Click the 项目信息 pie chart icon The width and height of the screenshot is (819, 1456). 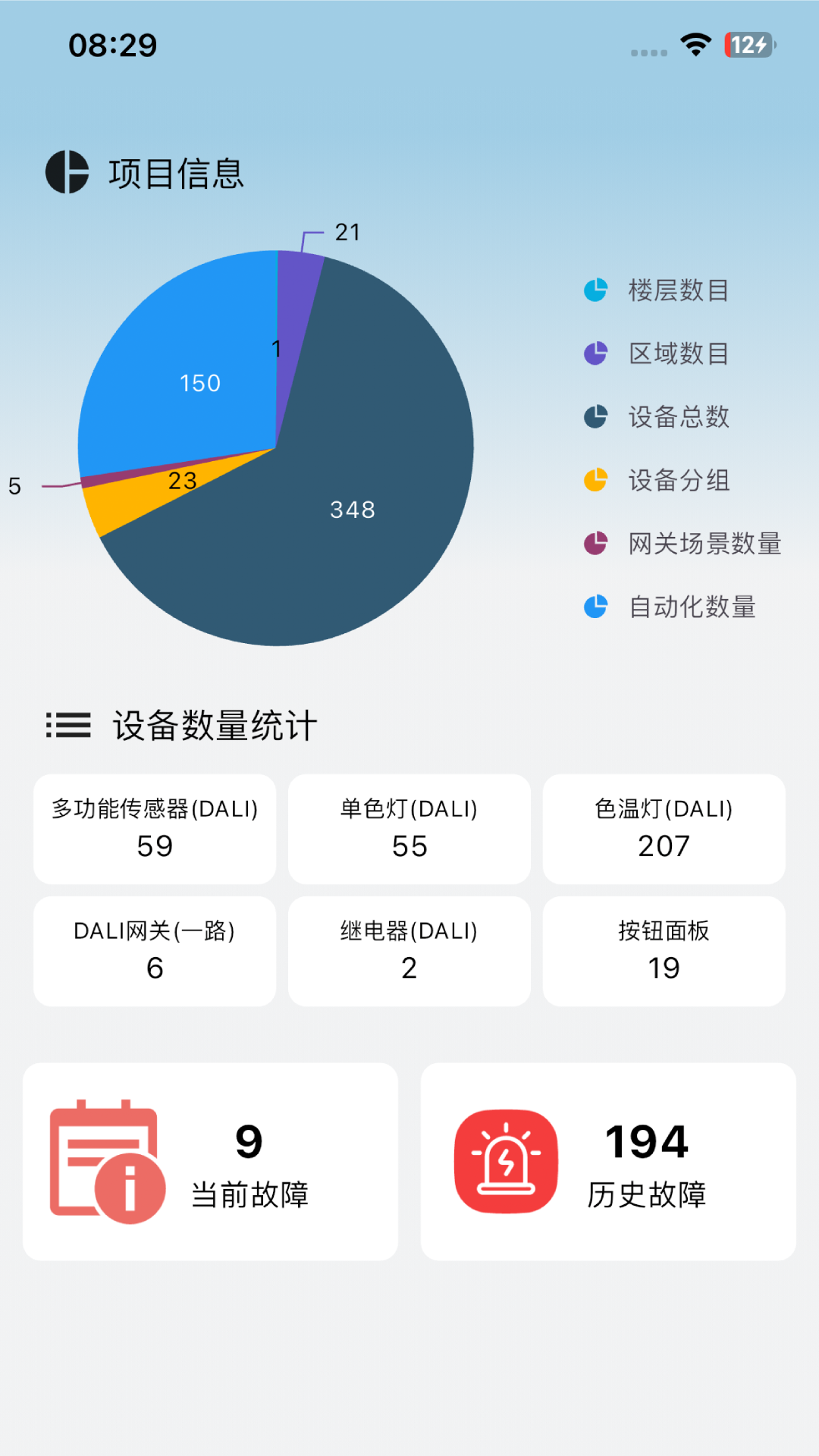67,173
